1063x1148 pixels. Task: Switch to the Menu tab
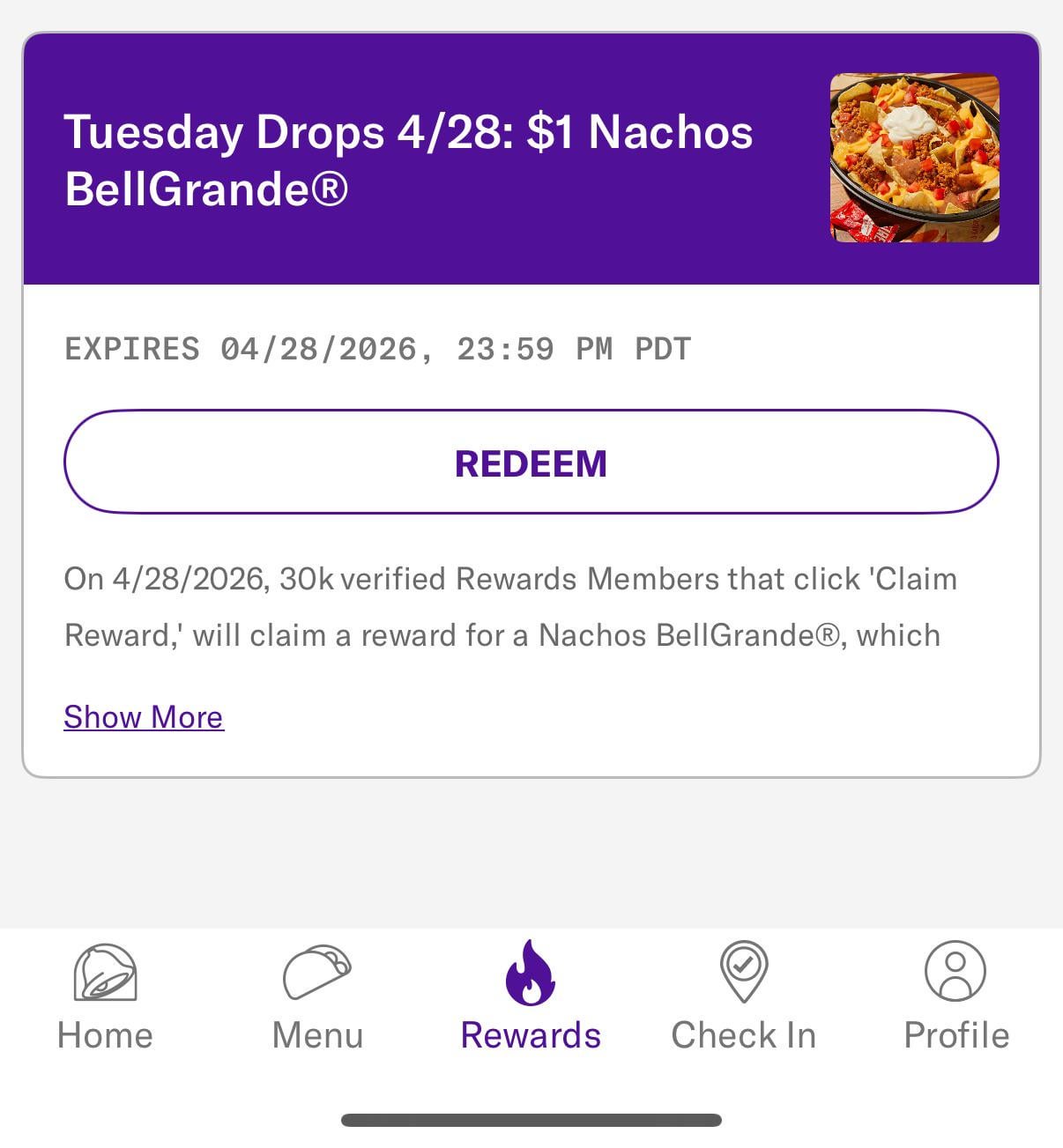coord(317,997)
